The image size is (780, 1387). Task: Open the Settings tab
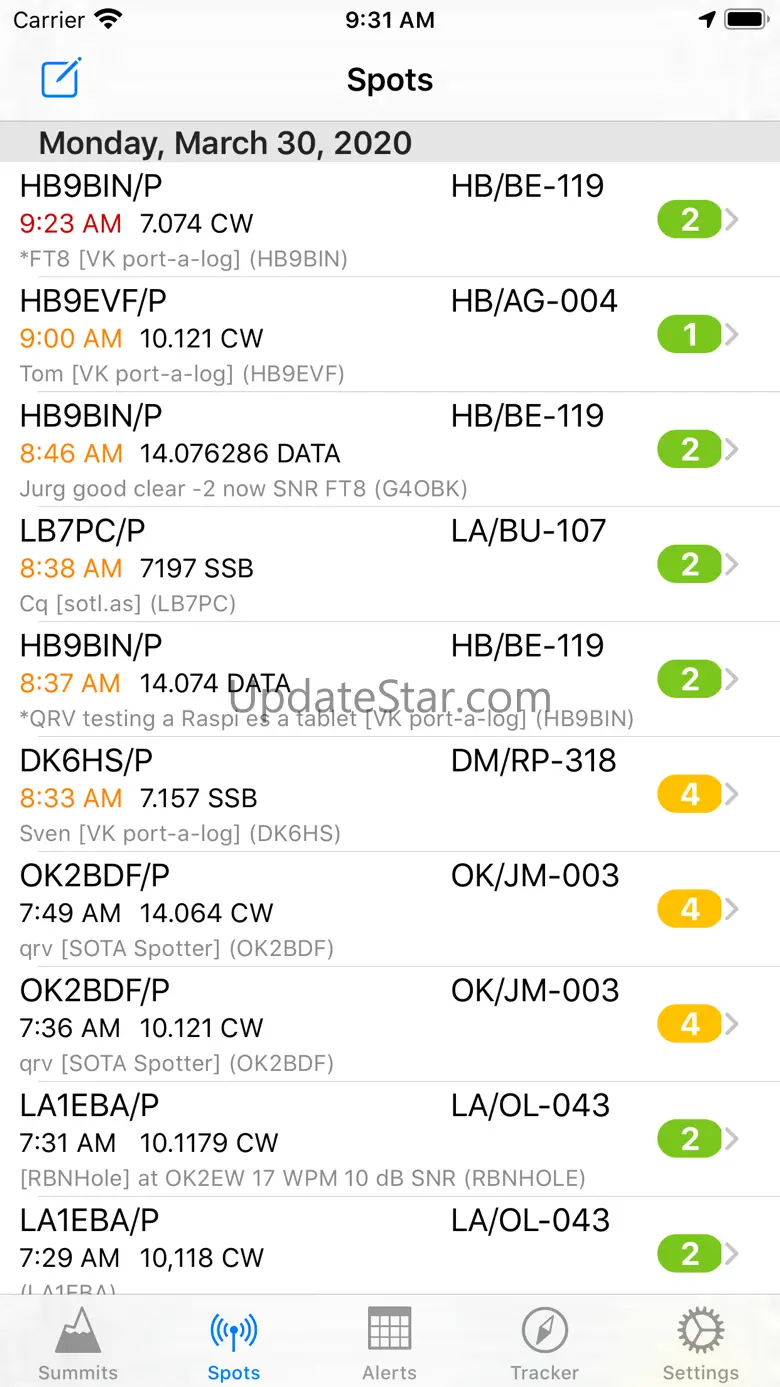700,1345
